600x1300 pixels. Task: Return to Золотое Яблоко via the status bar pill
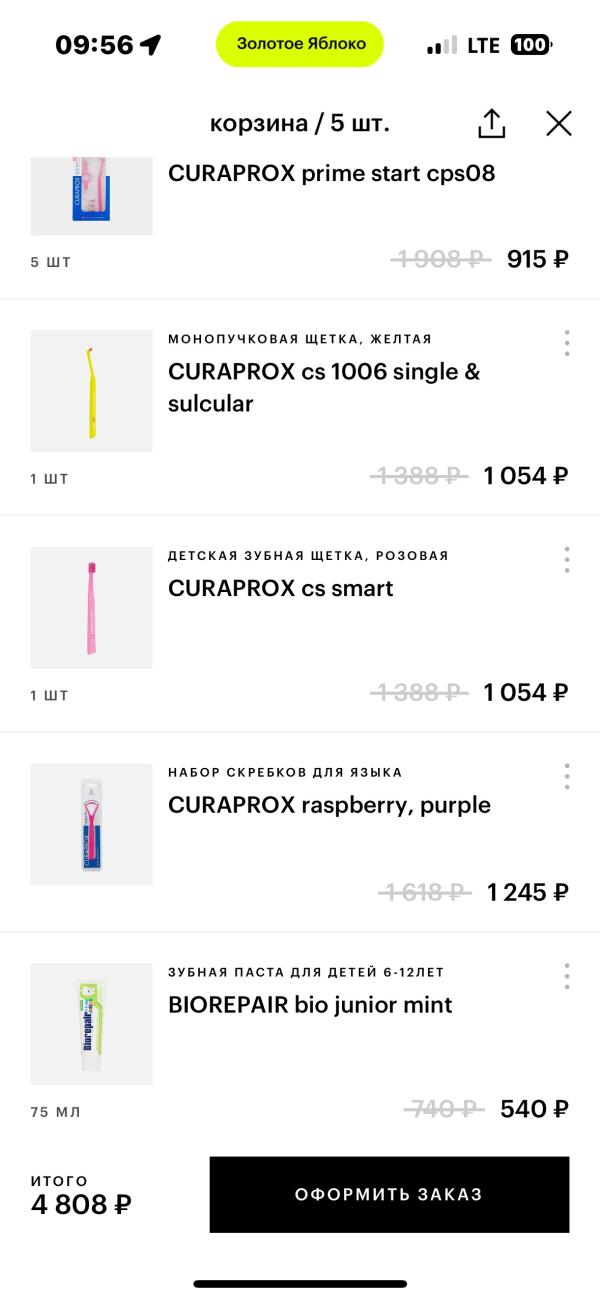point(300,44)
